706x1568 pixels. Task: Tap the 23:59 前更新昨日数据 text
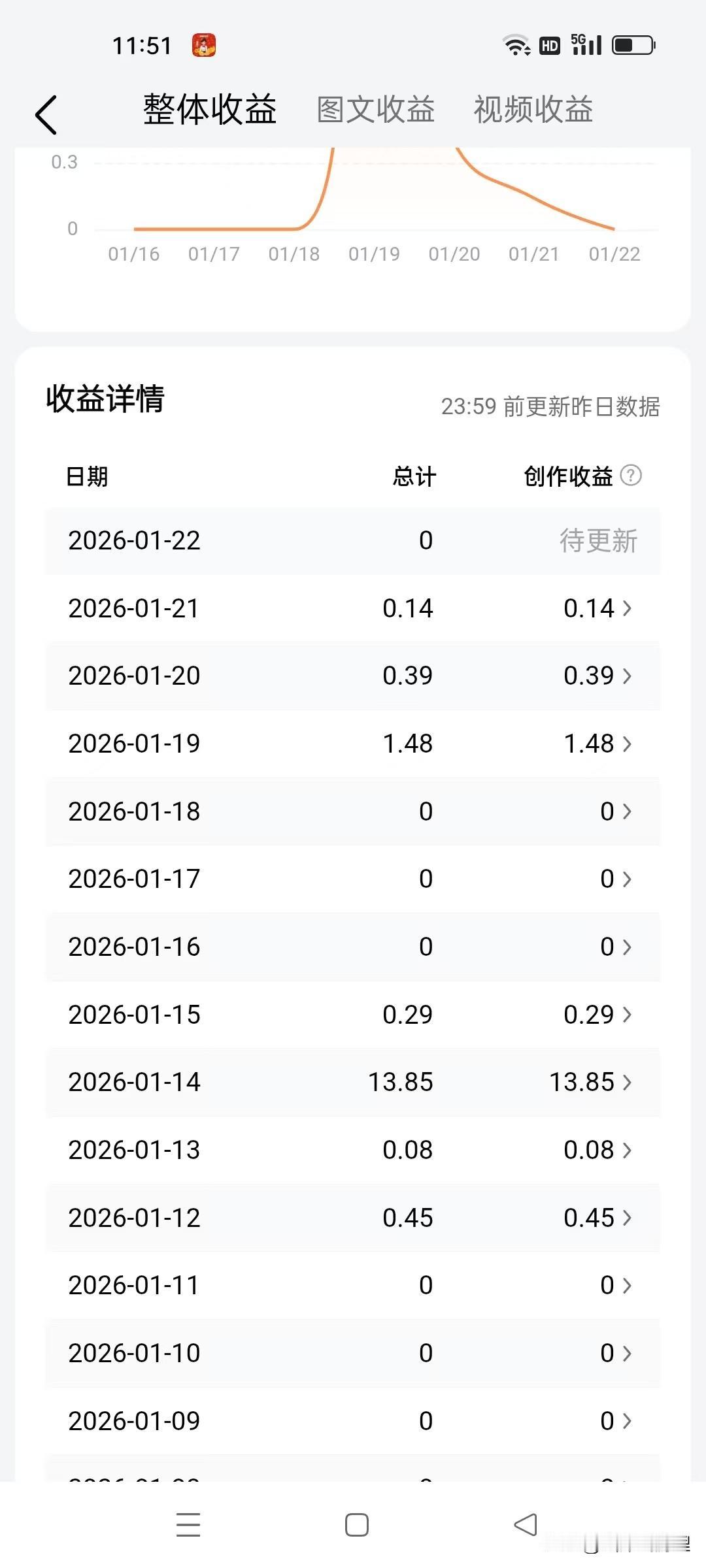(x=551, y=406)
